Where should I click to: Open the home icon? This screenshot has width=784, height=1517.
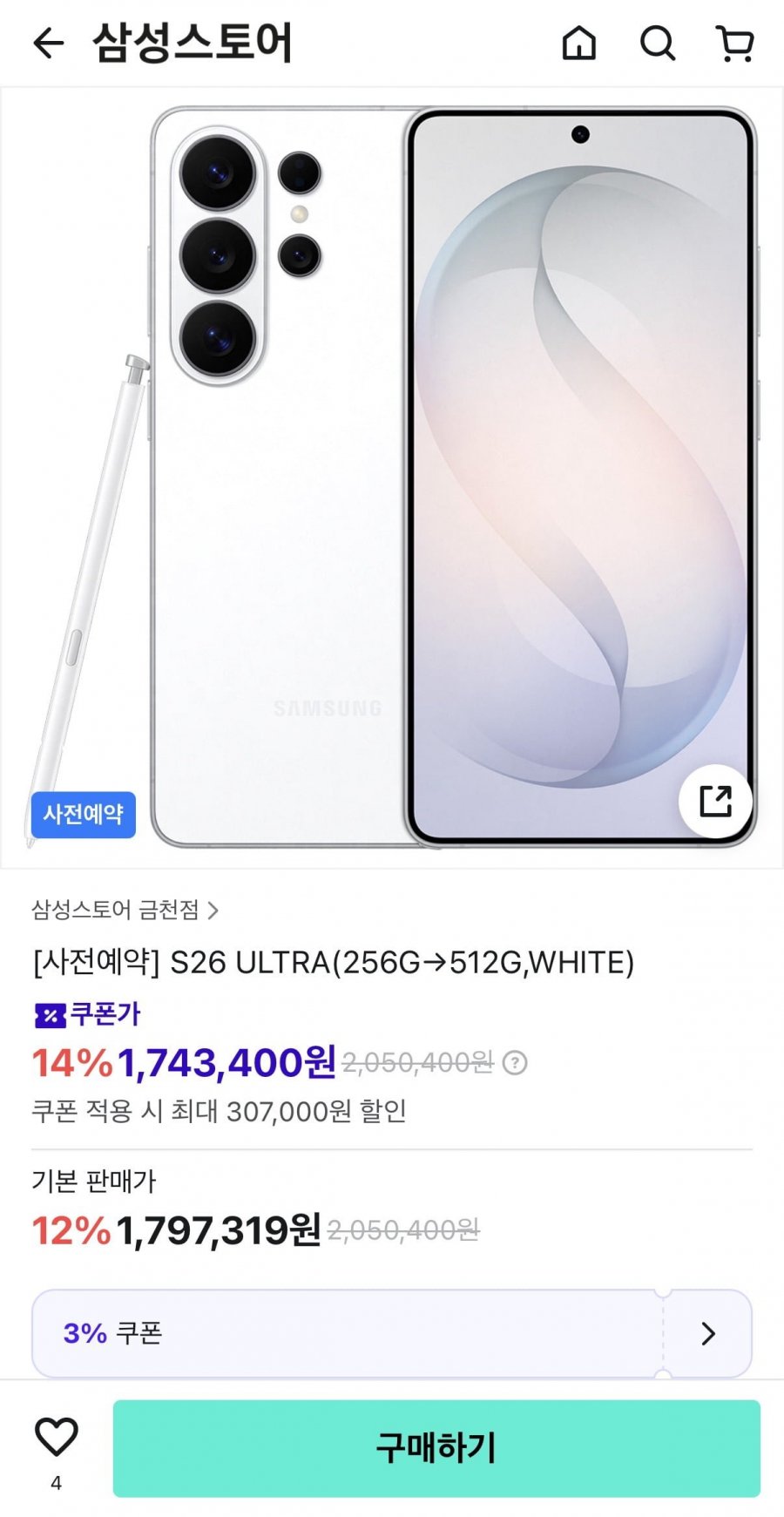579,43
